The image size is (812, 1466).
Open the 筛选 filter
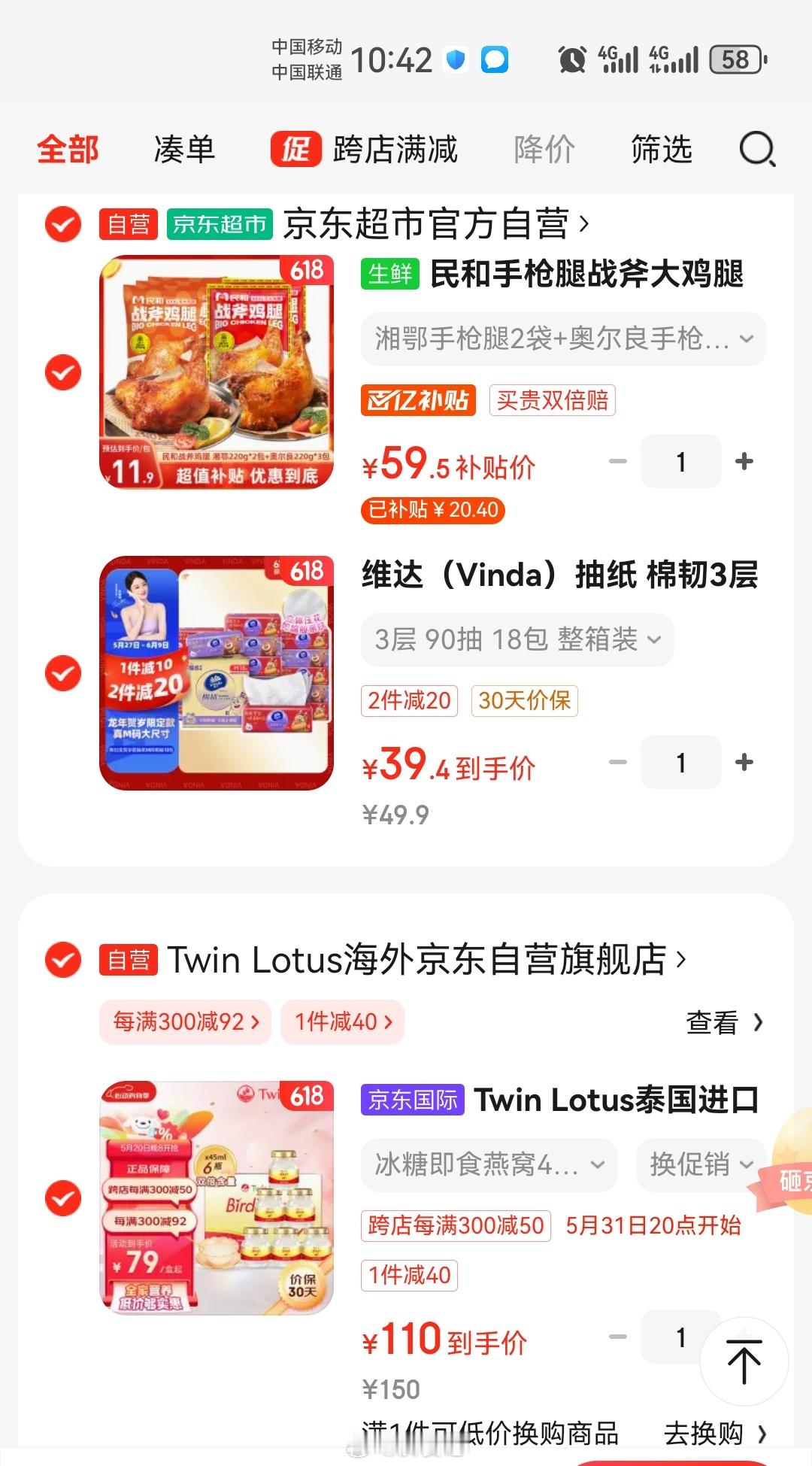[x=662, y=149]
